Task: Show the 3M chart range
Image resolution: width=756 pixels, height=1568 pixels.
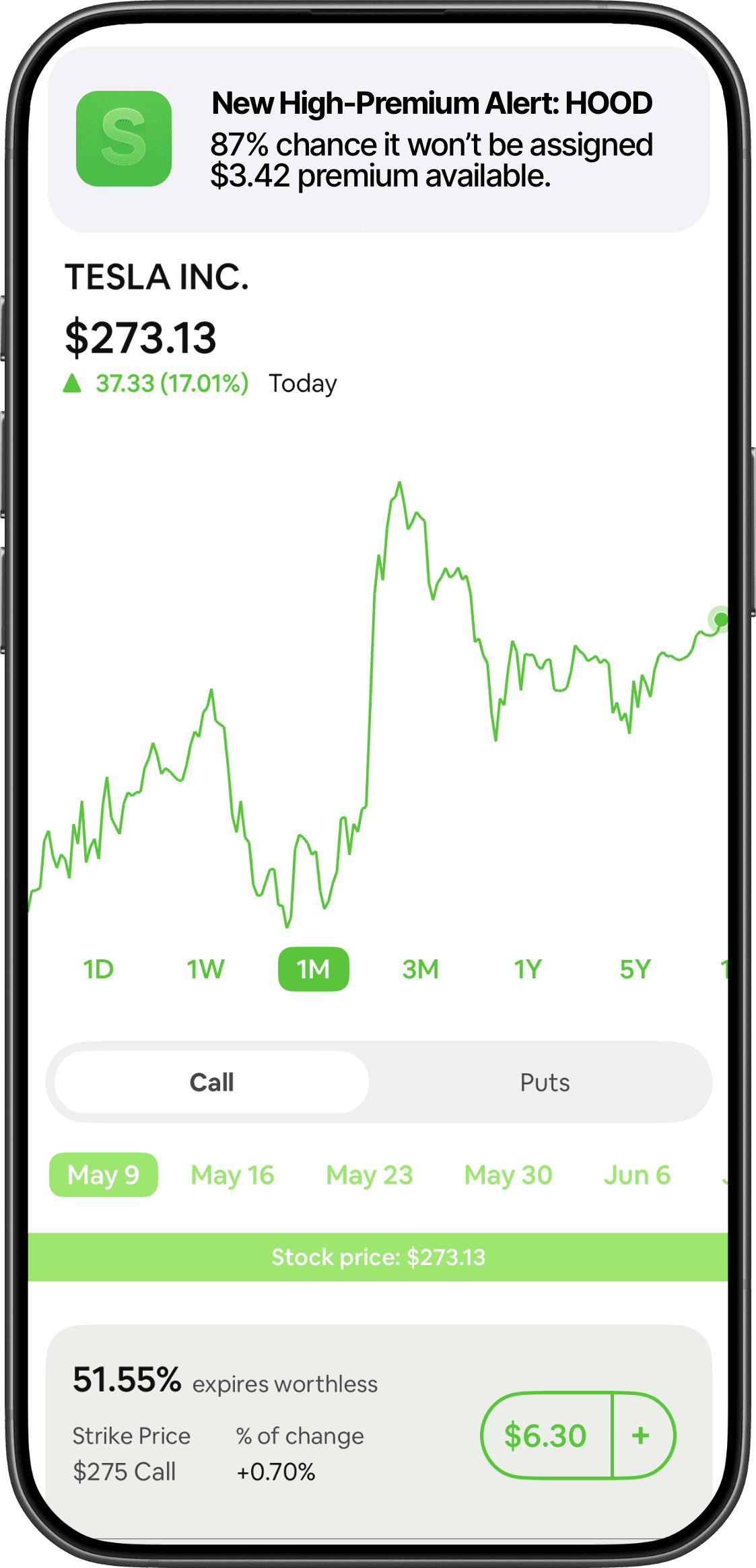Action: (x=420, y=969)
